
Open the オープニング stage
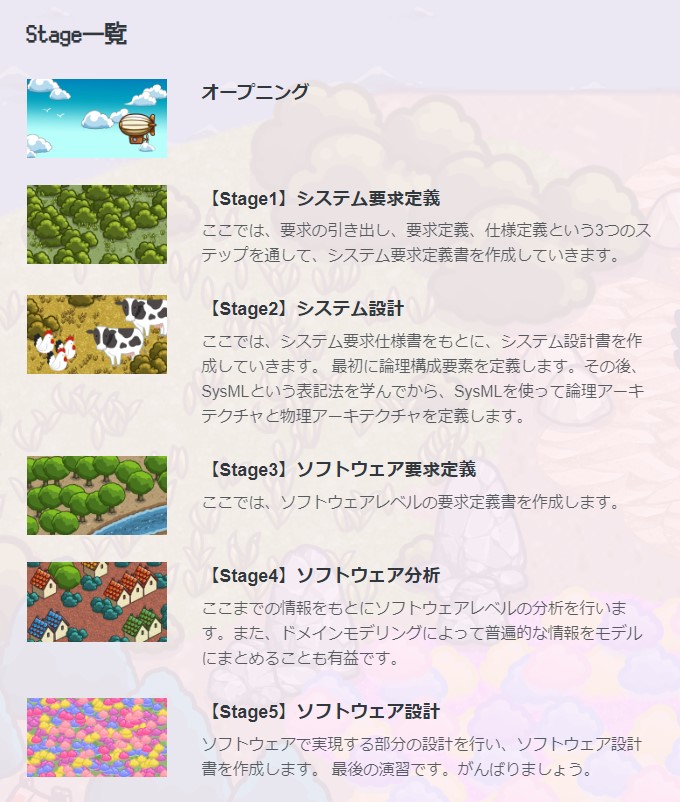[255, 92]
